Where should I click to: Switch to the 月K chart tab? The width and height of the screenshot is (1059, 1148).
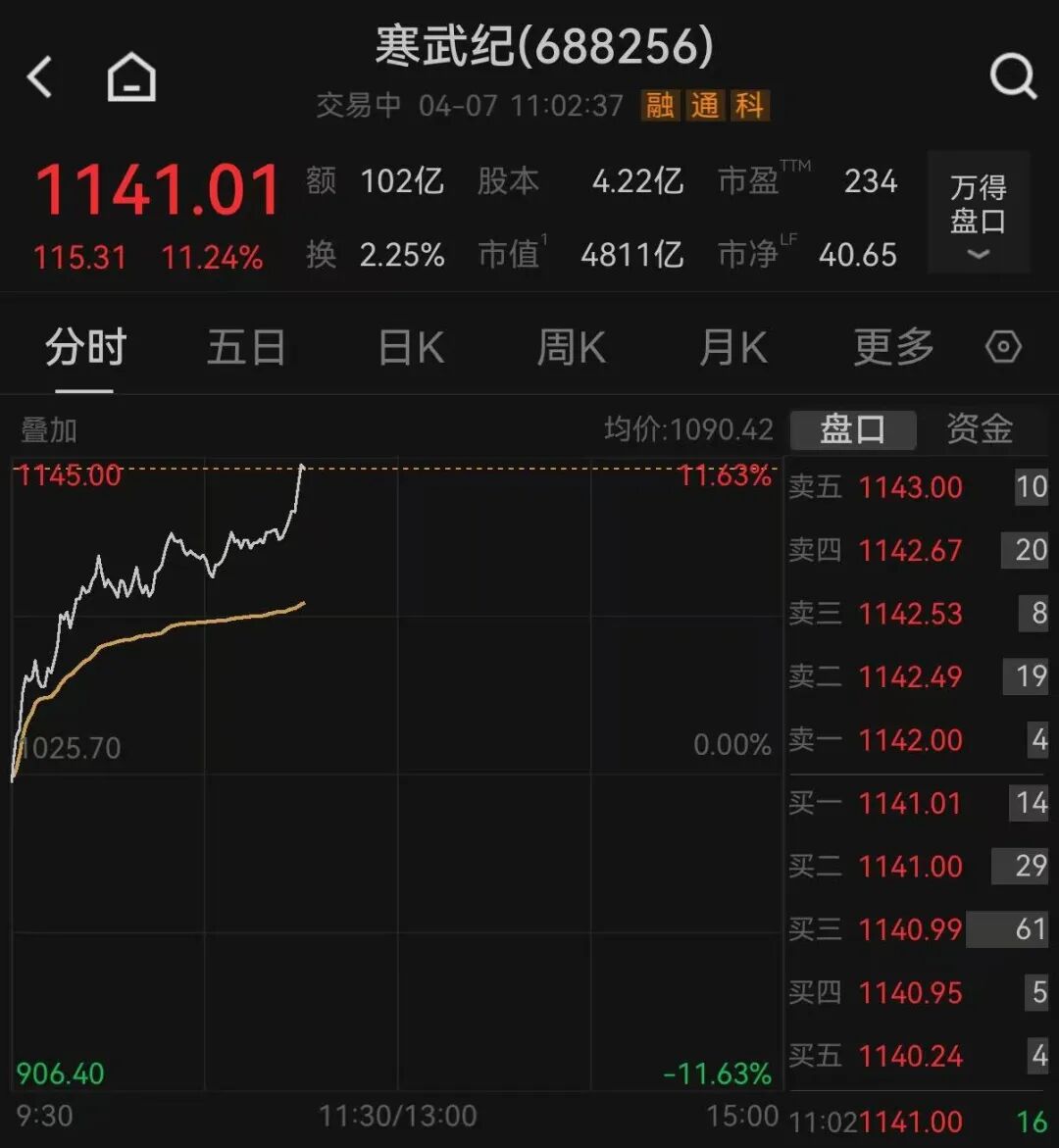(x=732, y=347)
